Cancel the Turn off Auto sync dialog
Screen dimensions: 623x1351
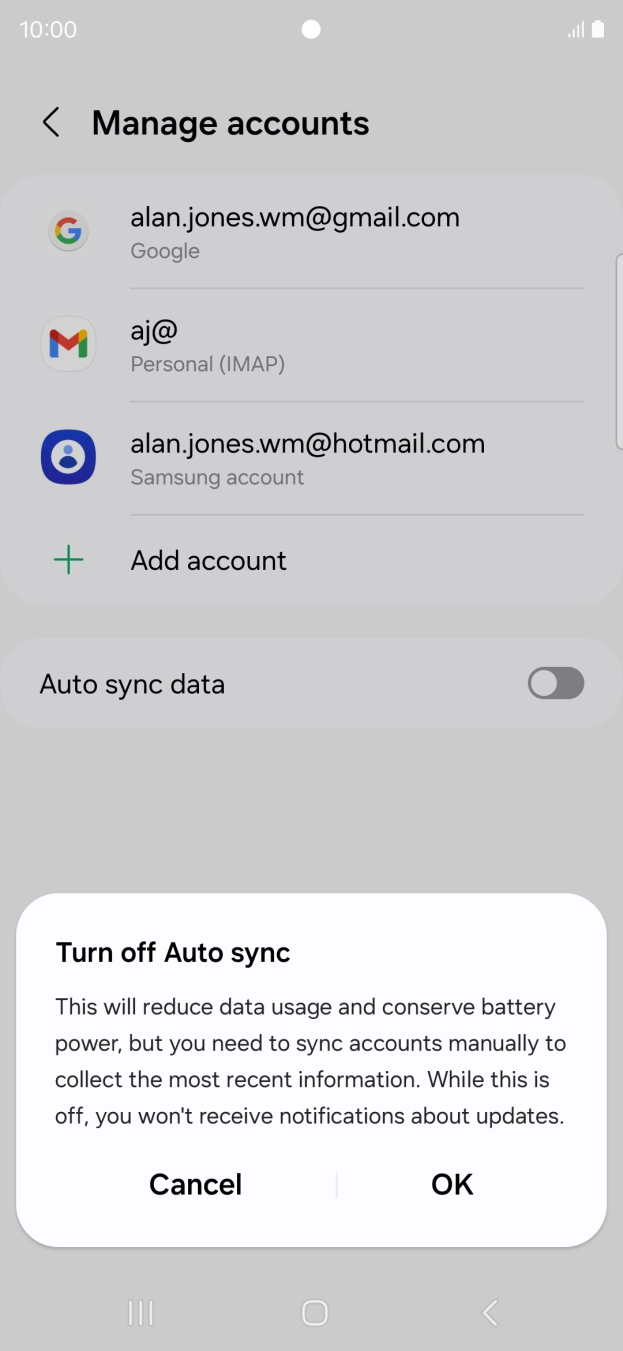click(196, 1184)
